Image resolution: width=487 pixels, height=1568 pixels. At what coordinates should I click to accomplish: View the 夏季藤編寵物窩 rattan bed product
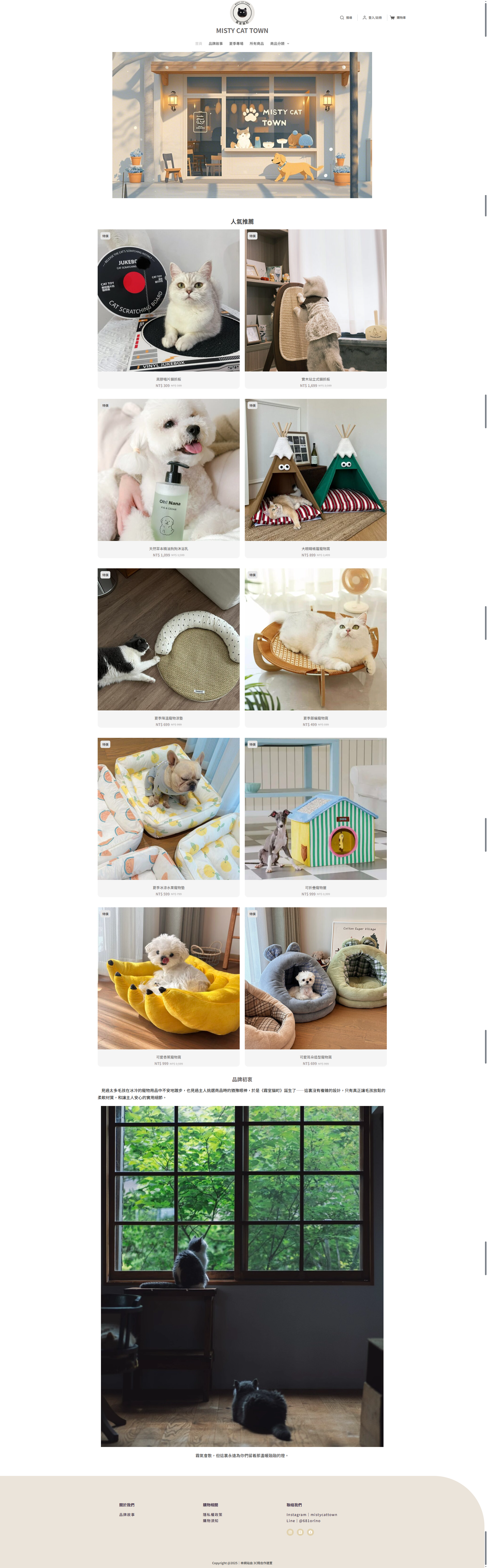(x=315, y=640)
